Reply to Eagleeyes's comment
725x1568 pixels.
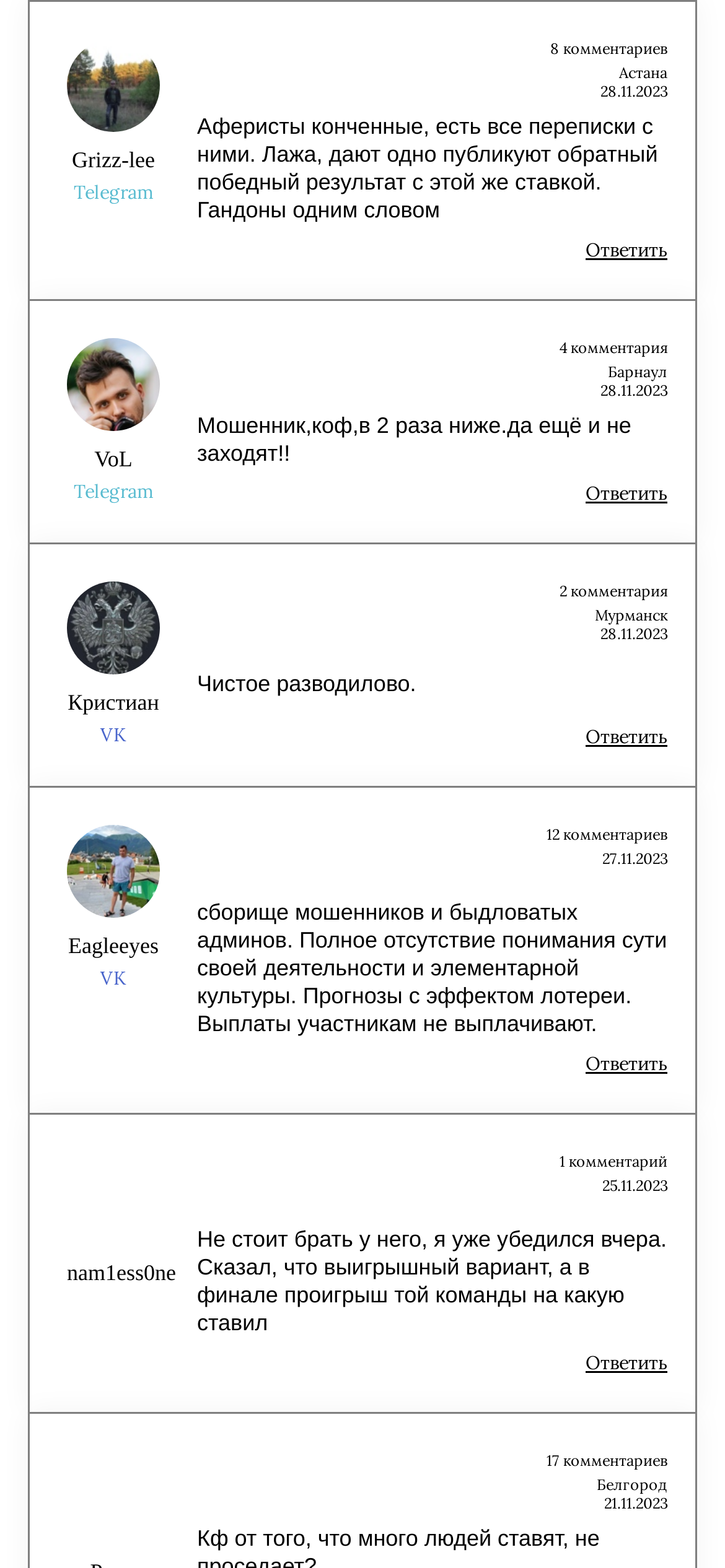coord(626,1064)
